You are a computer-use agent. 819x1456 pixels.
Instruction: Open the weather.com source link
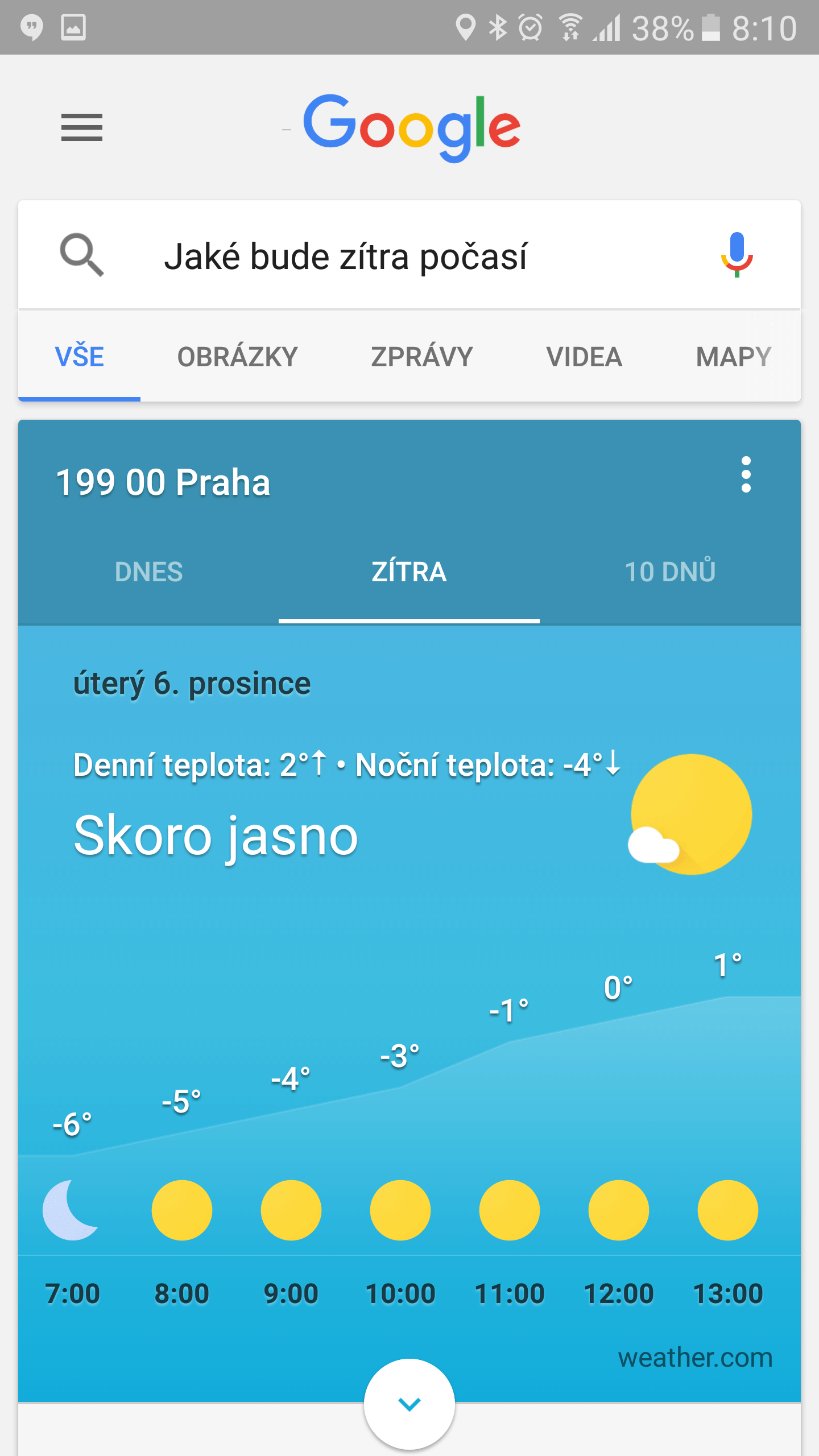coord(695,1358)
